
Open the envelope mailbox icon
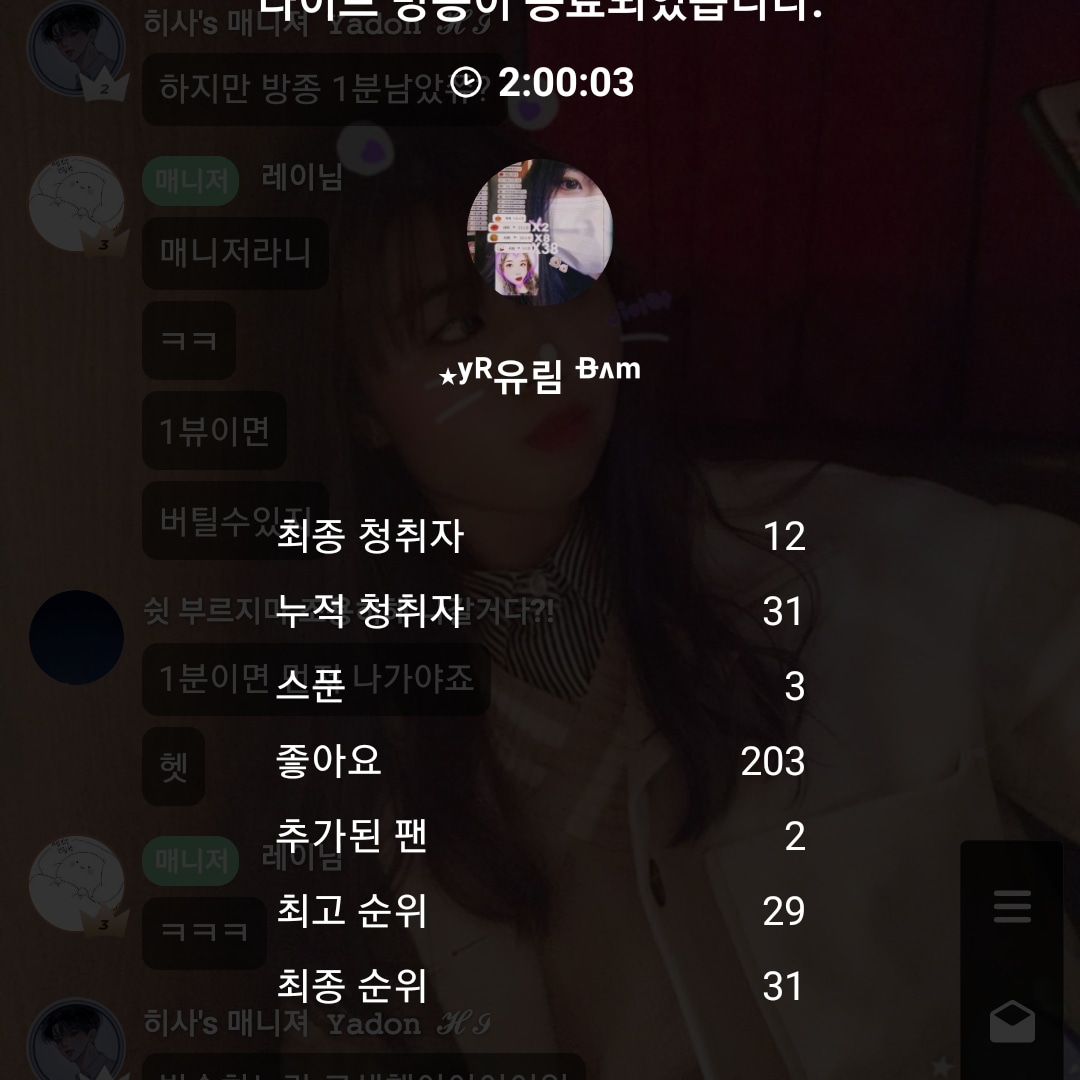click(1012, 1021)
